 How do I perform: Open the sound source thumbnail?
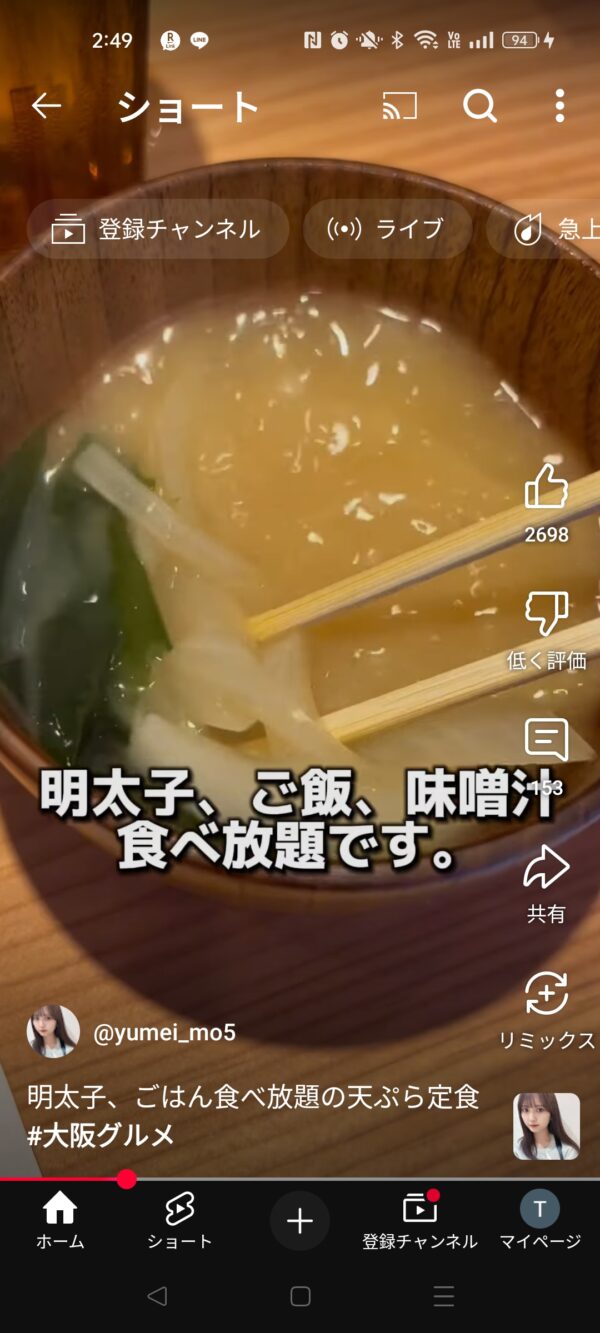click(x=546, y=1126)
